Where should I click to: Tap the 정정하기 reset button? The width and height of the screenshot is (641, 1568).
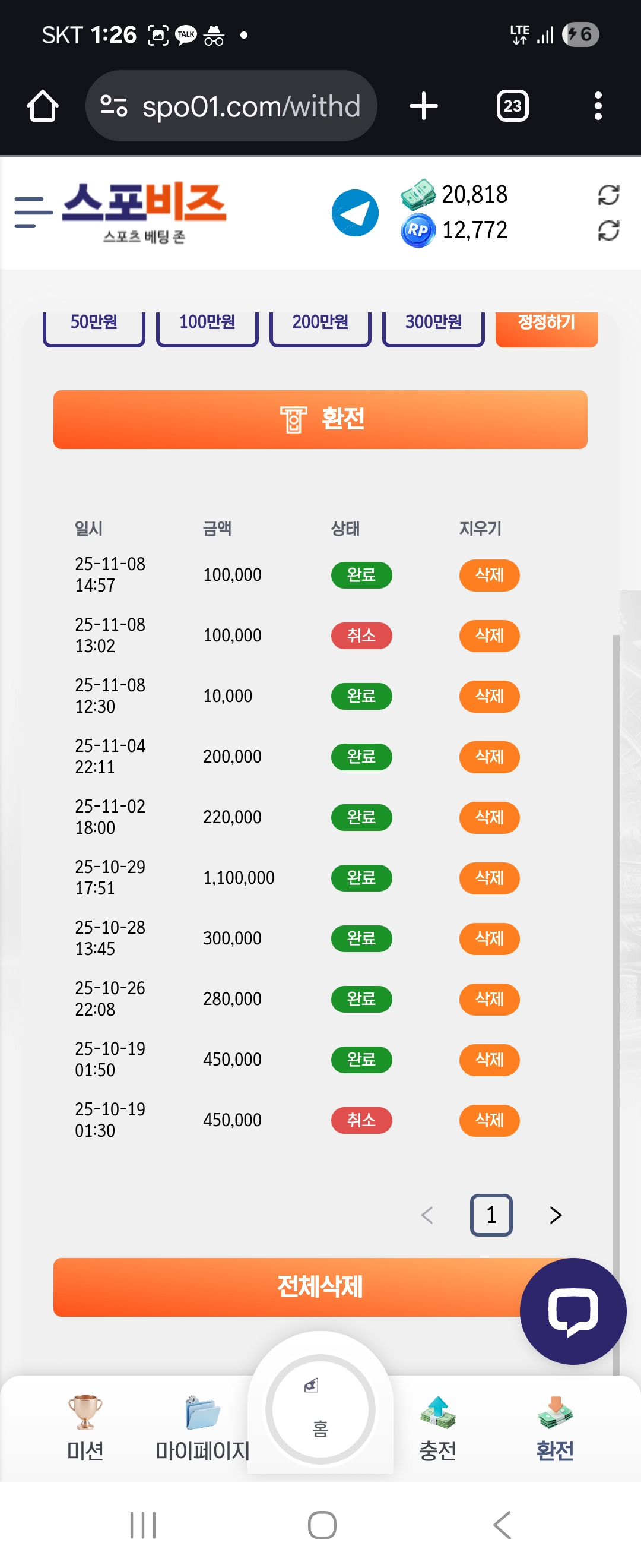pyautogui.click(x=546, y=325)
